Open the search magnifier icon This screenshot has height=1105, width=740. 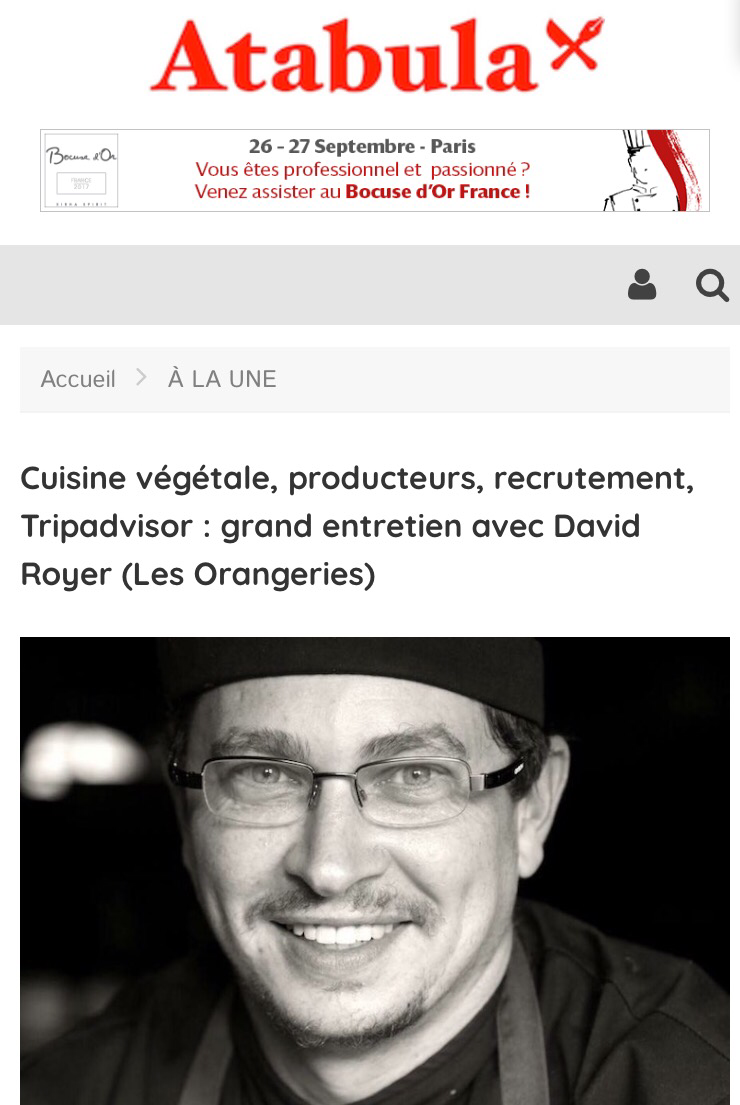pyautogui.click(x=712, y=286)
